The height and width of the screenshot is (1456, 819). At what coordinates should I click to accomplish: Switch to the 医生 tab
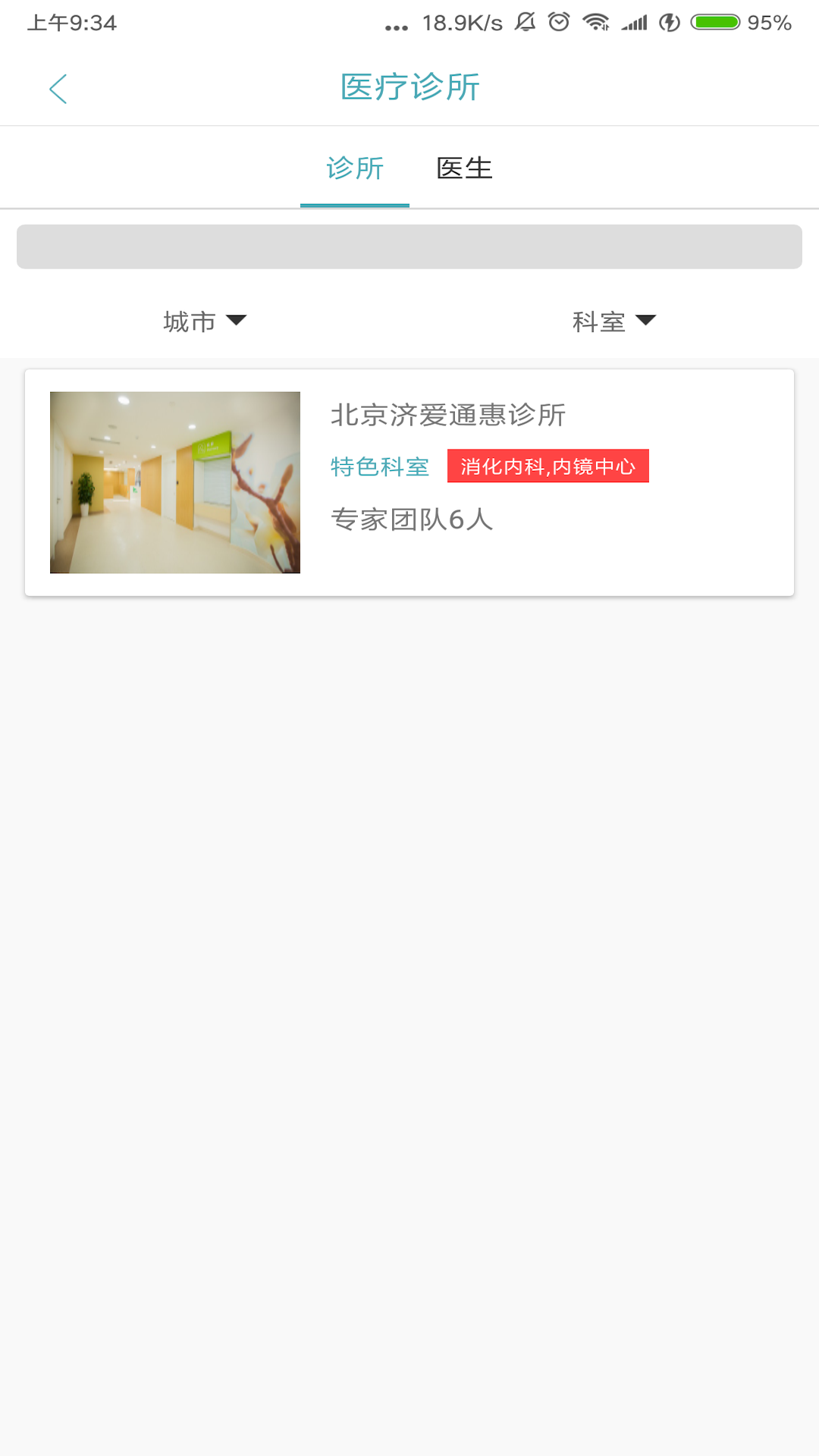[x=464, y=168]
